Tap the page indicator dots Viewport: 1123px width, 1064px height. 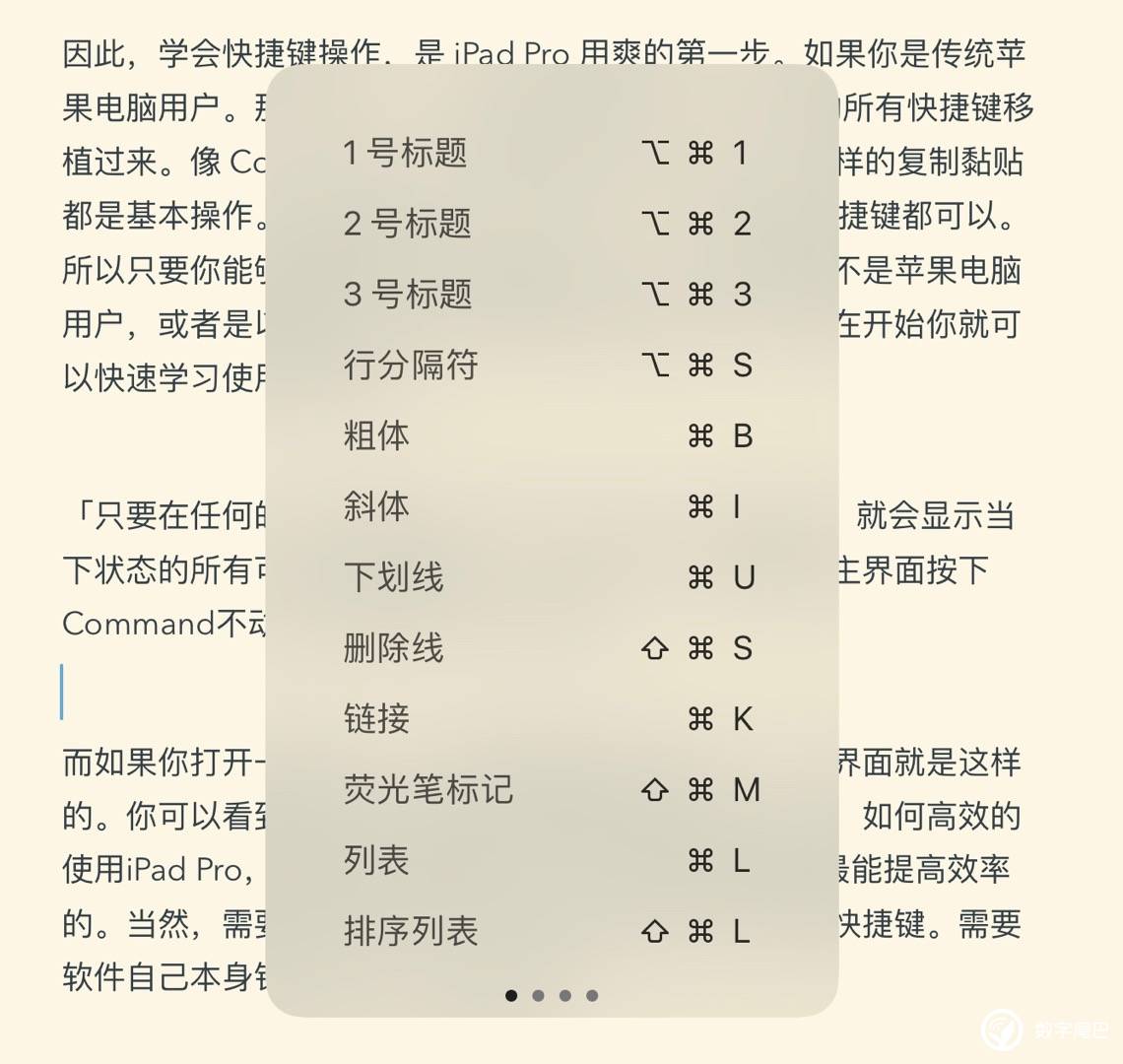(x=552, y=995)
